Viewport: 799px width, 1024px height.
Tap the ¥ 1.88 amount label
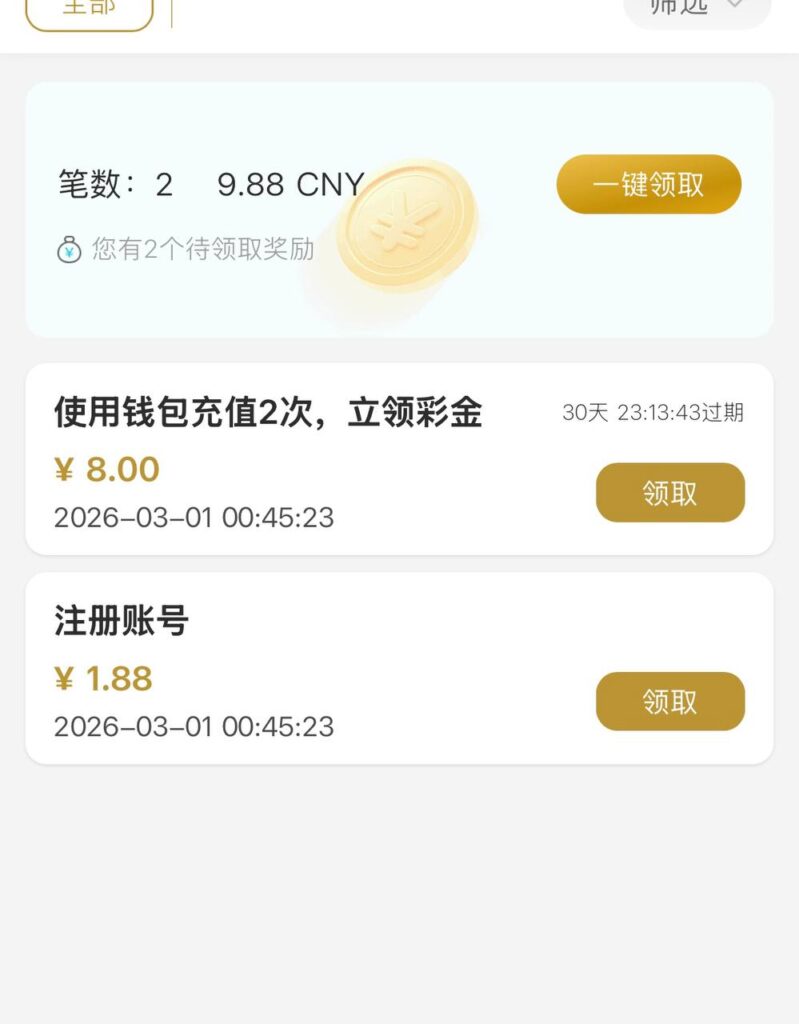coord(103,678)
